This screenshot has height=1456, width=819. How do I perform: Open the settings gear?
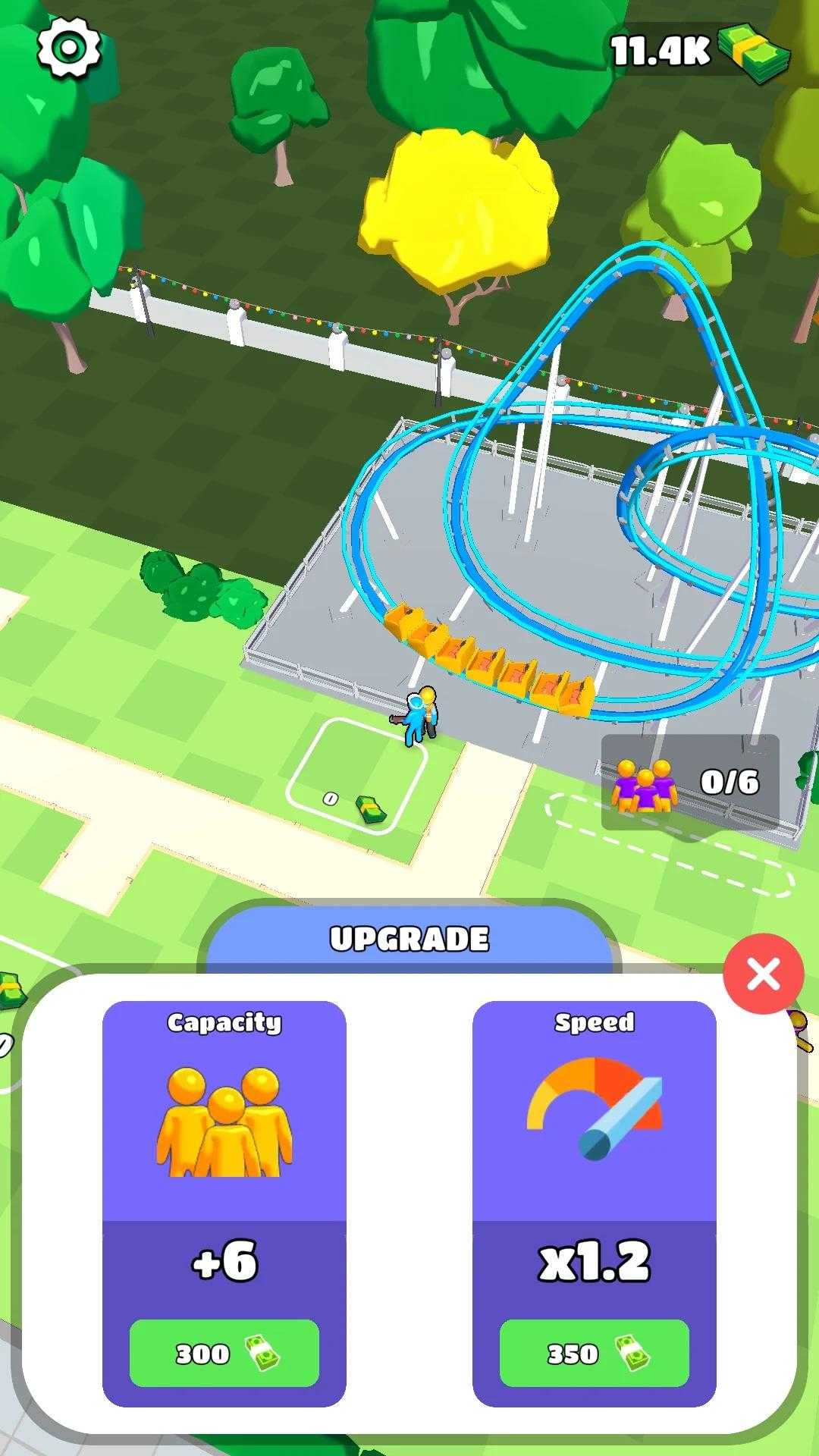point(69,48)
